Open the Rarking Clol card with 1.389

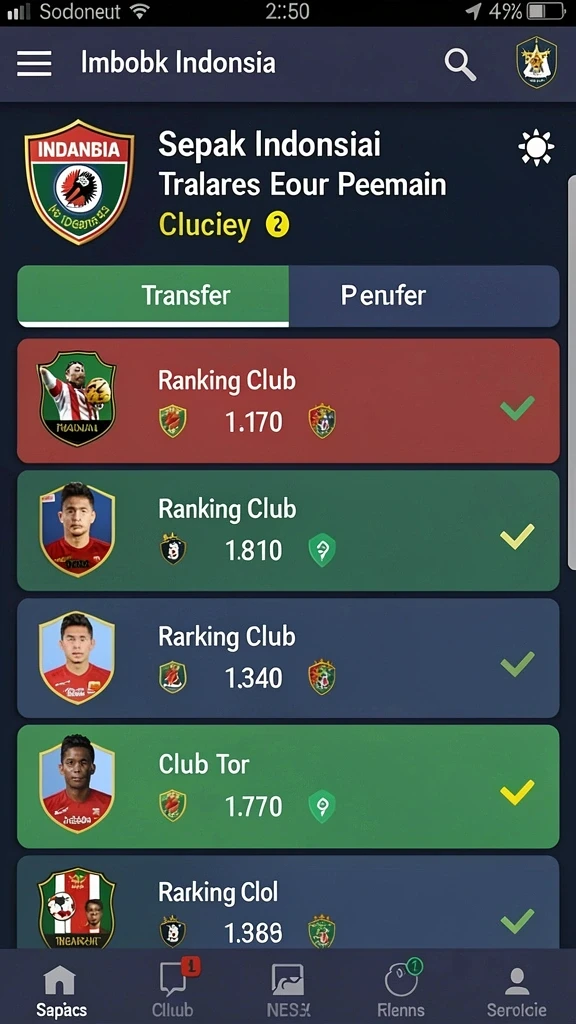288,902
